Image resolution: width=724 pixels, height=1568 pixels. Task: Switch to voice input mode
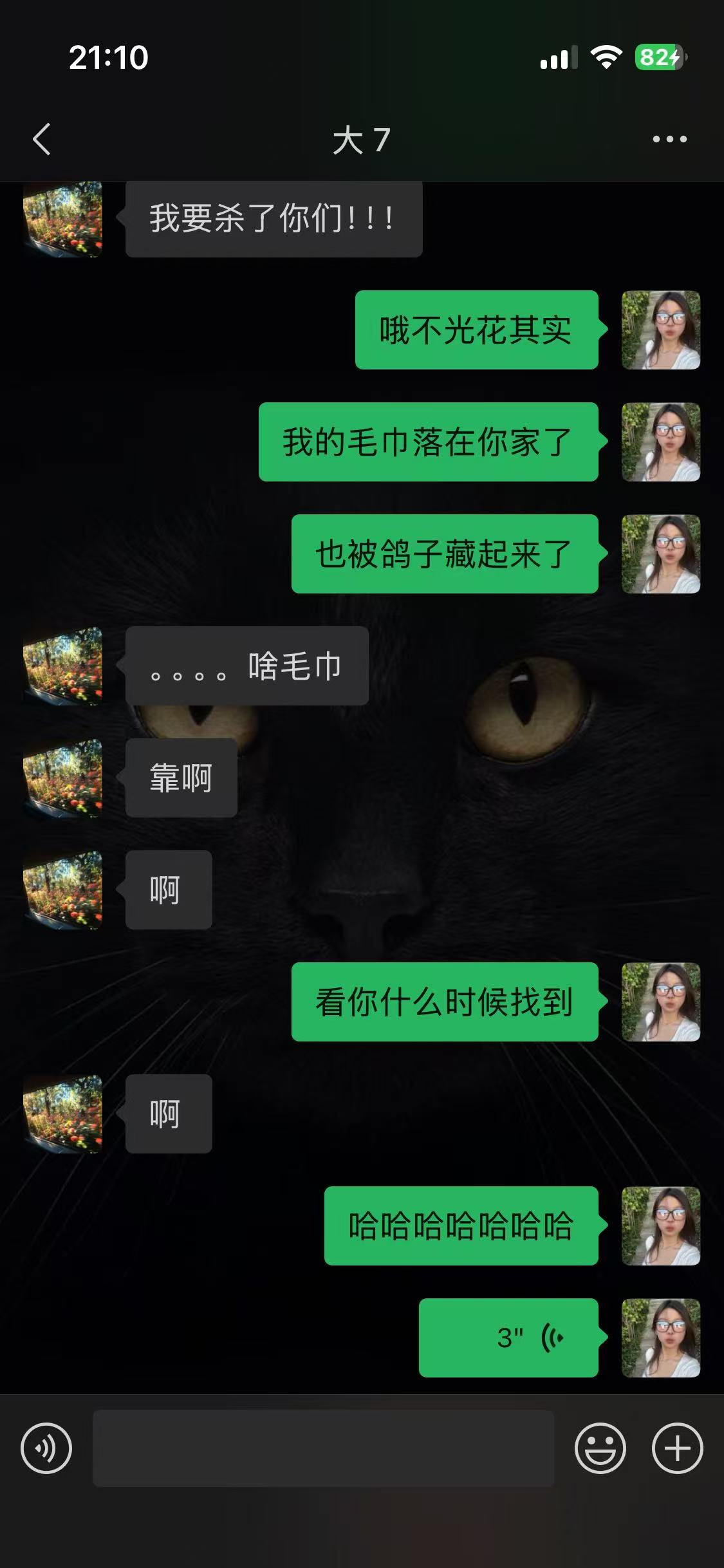tap(46, 1448)
